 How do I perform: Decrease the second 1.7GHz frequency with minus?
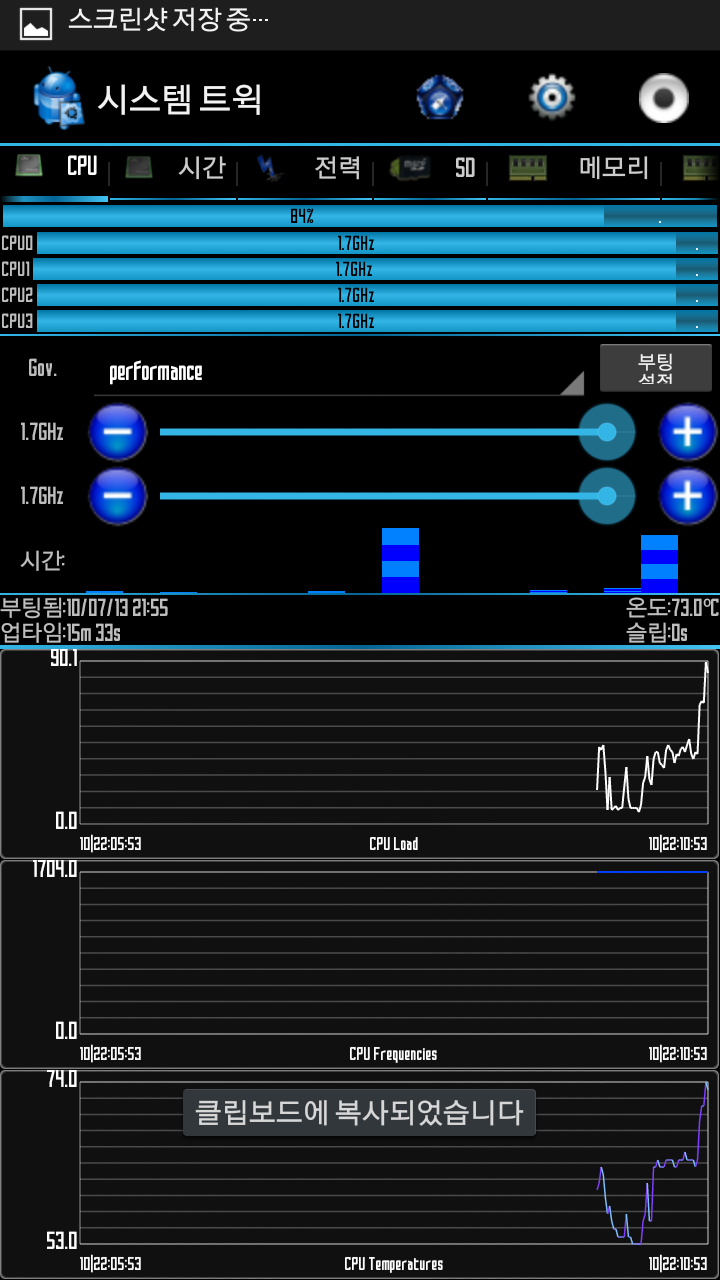(x=117, y=496)
